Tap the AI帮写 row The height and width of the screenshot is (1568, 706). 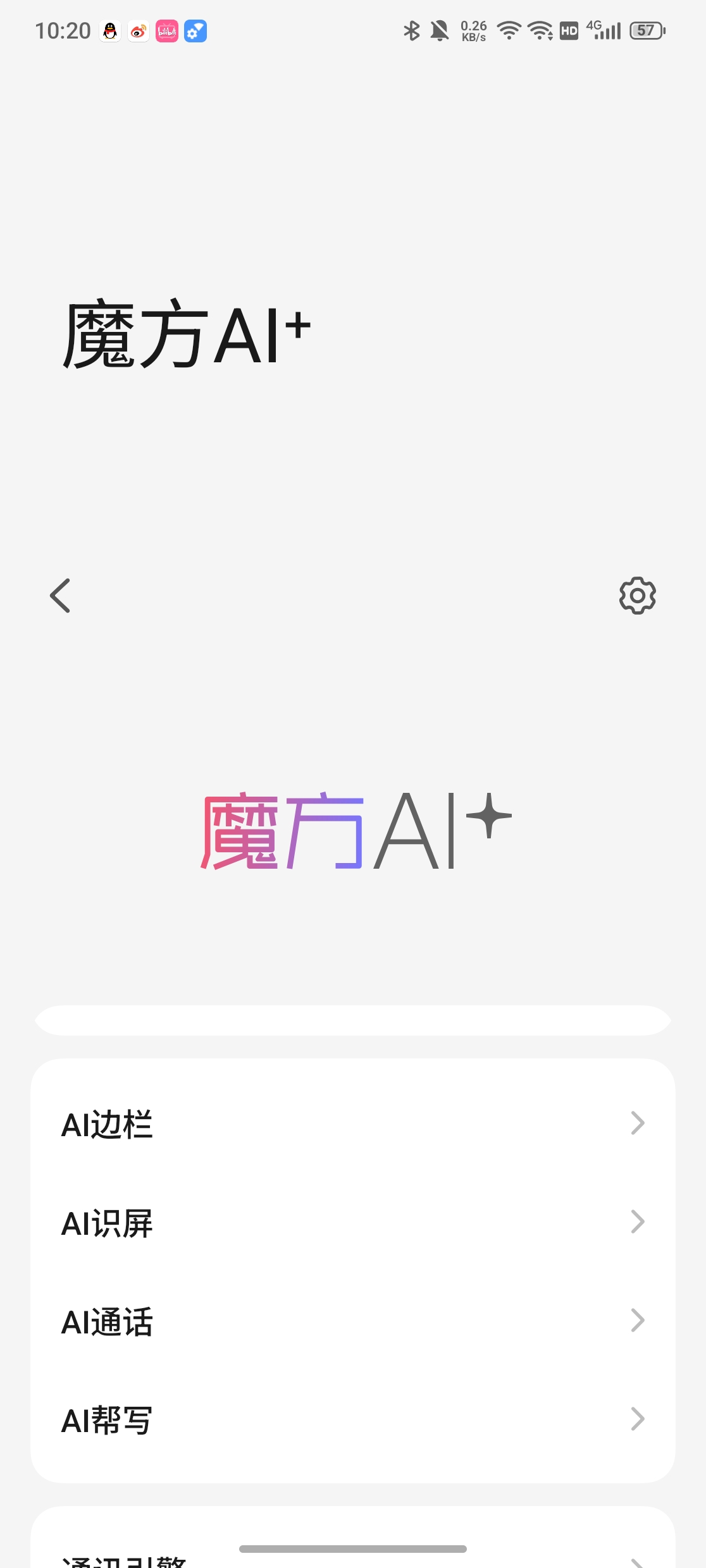[352, 1420]
